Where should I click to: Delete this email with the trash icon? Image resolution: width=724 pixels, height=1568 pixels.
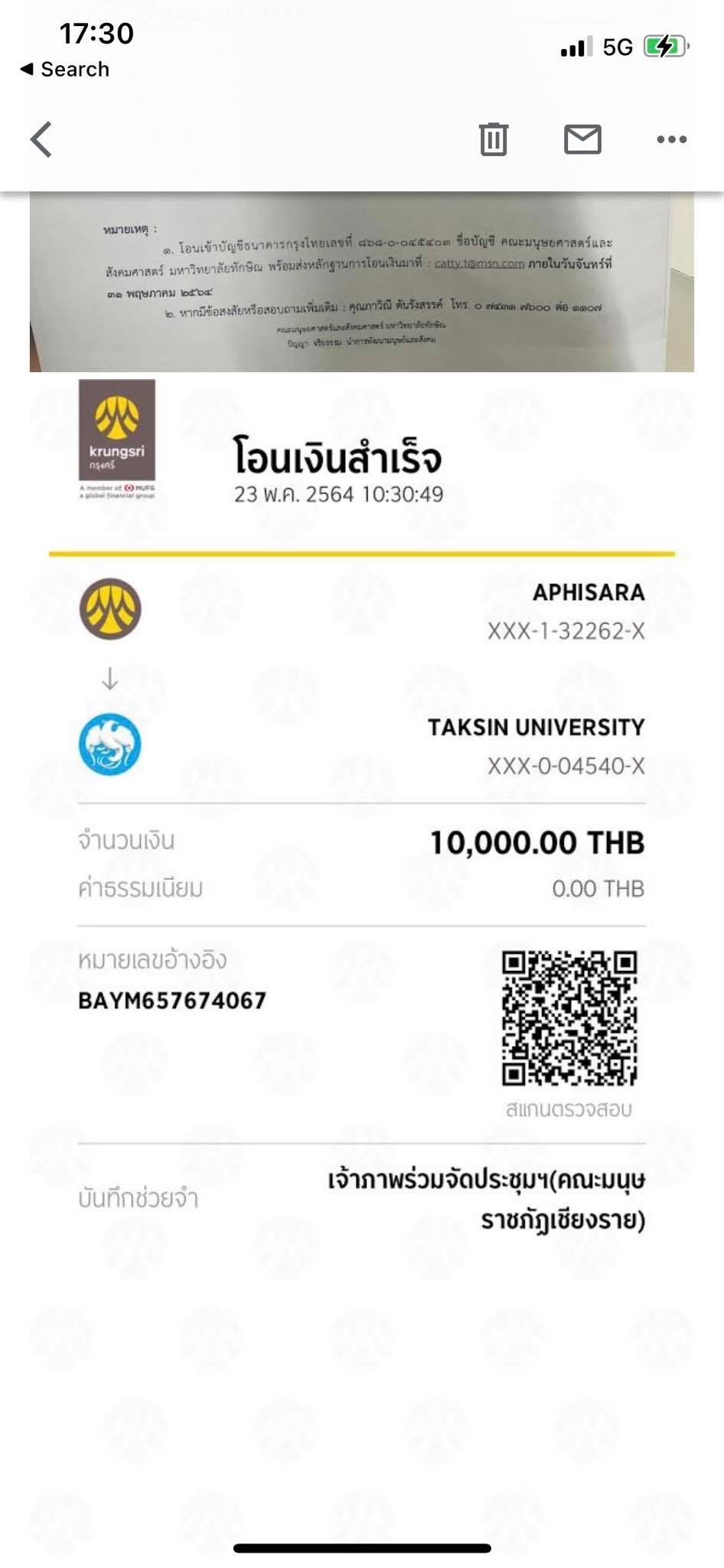coord(494,139)
